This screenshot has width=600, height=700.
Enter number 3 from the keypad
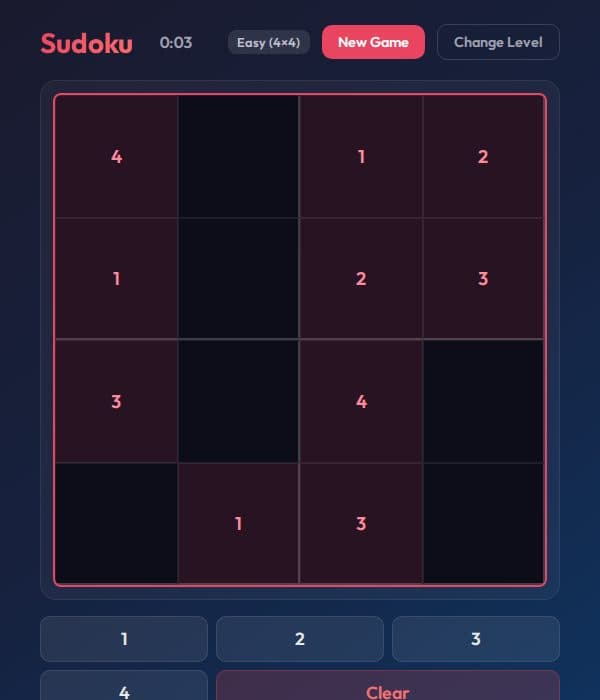pos(476,639)
